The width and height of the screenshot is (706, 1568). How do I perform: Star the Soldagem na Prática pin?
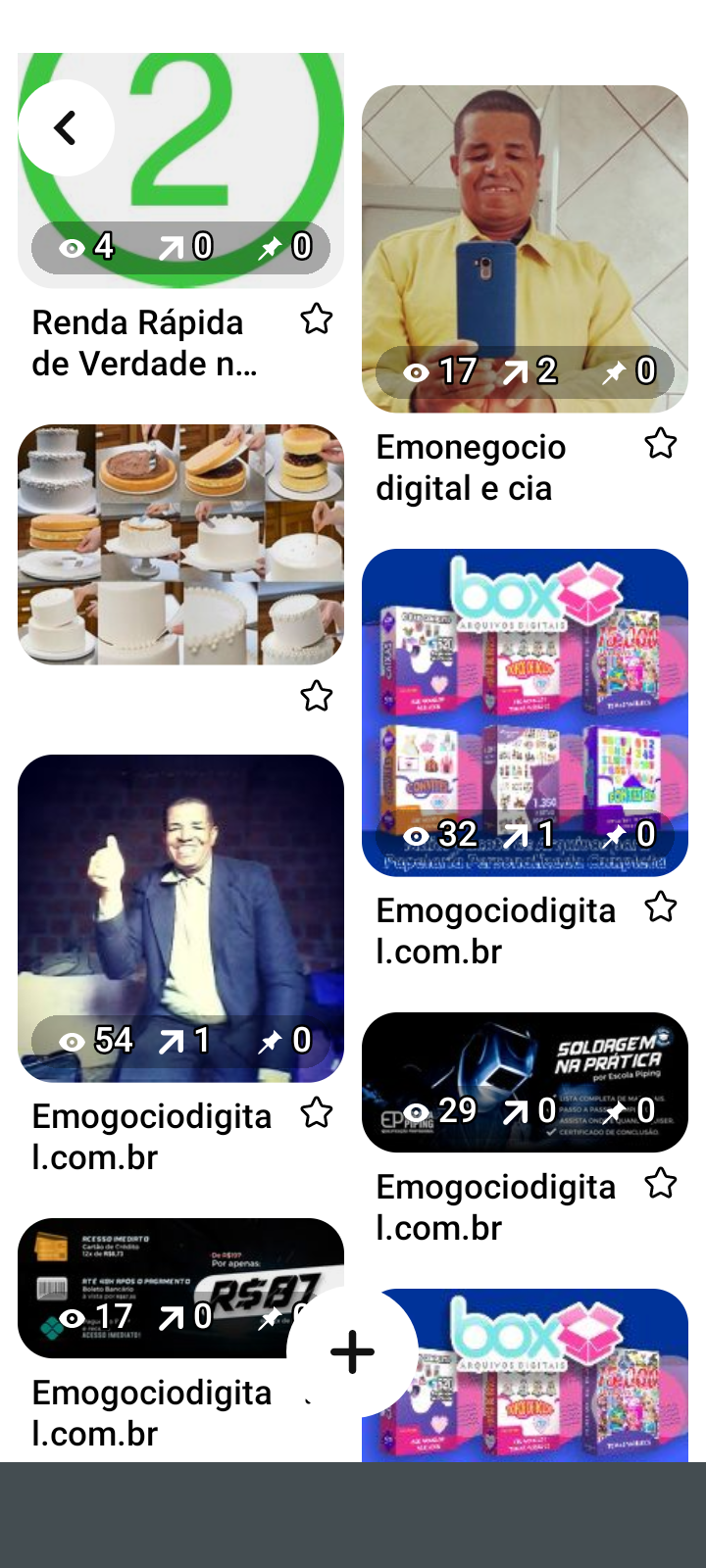point(660,1184)
